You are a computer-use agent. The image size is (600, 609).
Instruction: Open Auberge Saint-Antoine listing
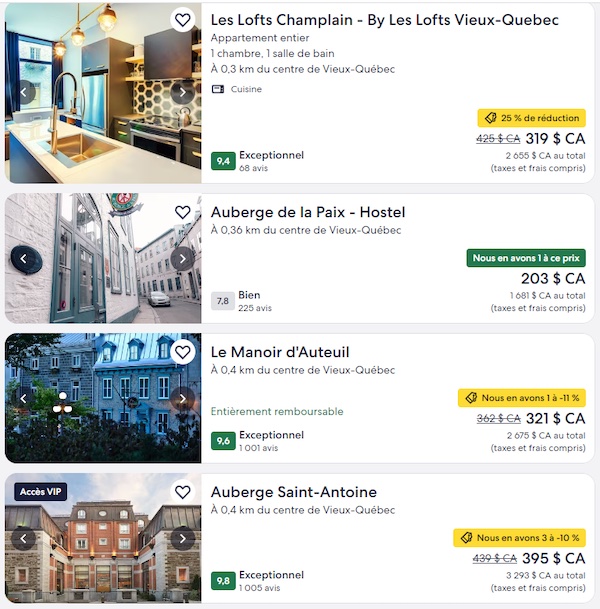[x=293, y=492]
